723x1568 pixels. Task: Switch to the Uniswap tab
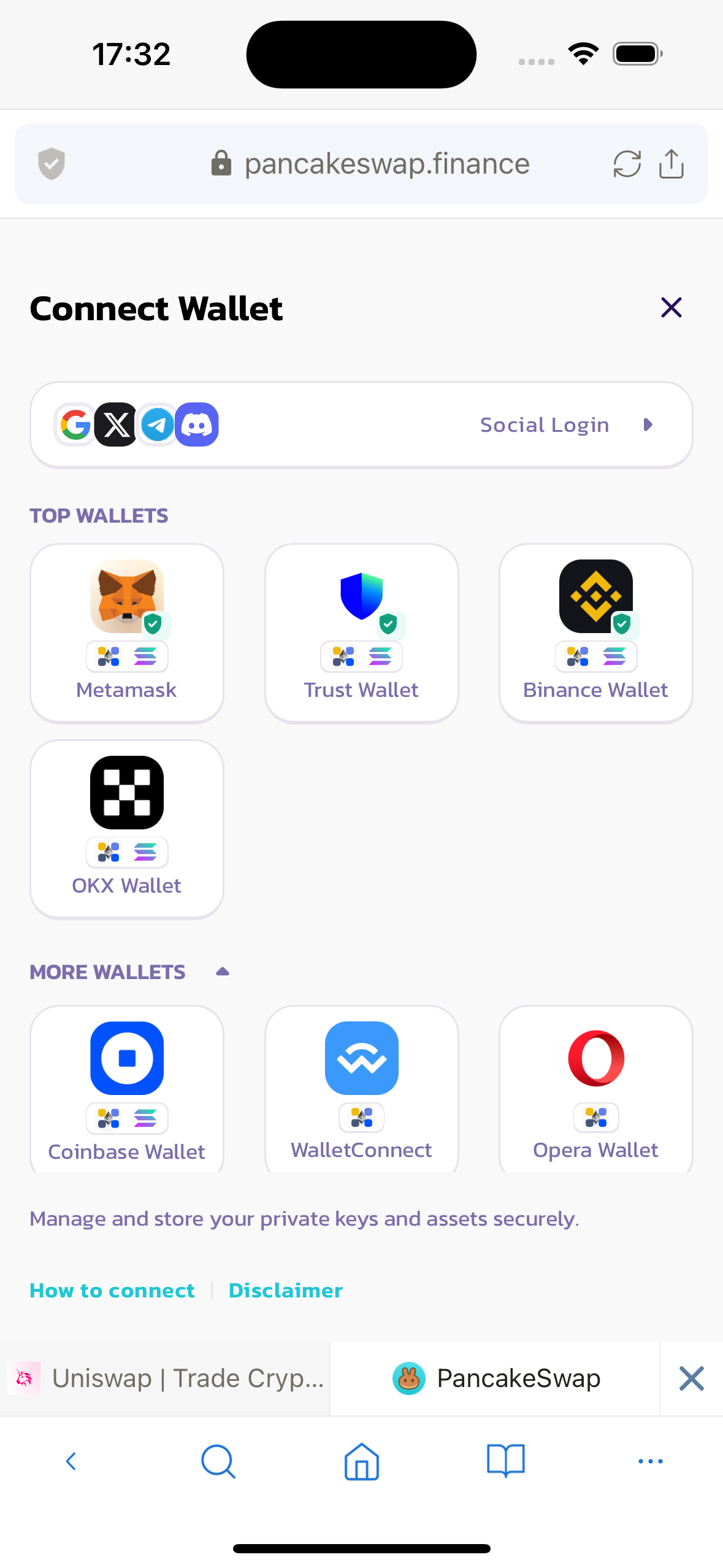(166, 1378)
